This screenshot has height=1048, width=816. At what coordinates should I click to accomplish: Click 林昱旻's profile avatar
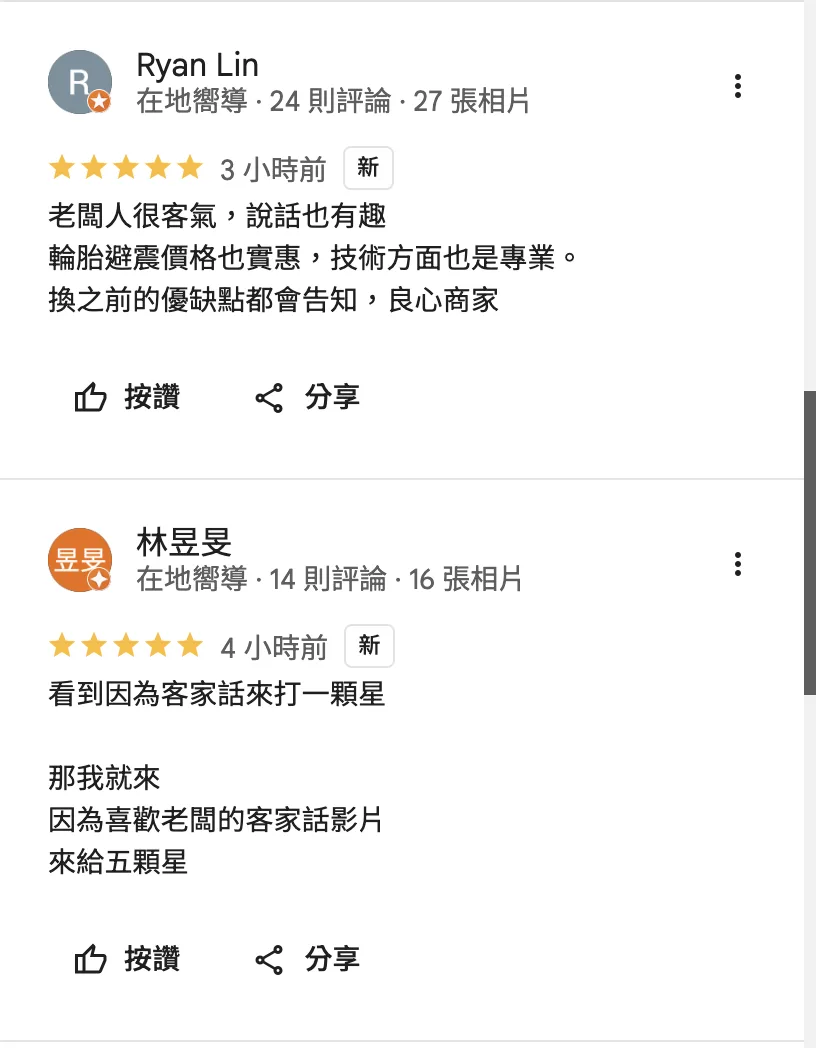point(80,559)
